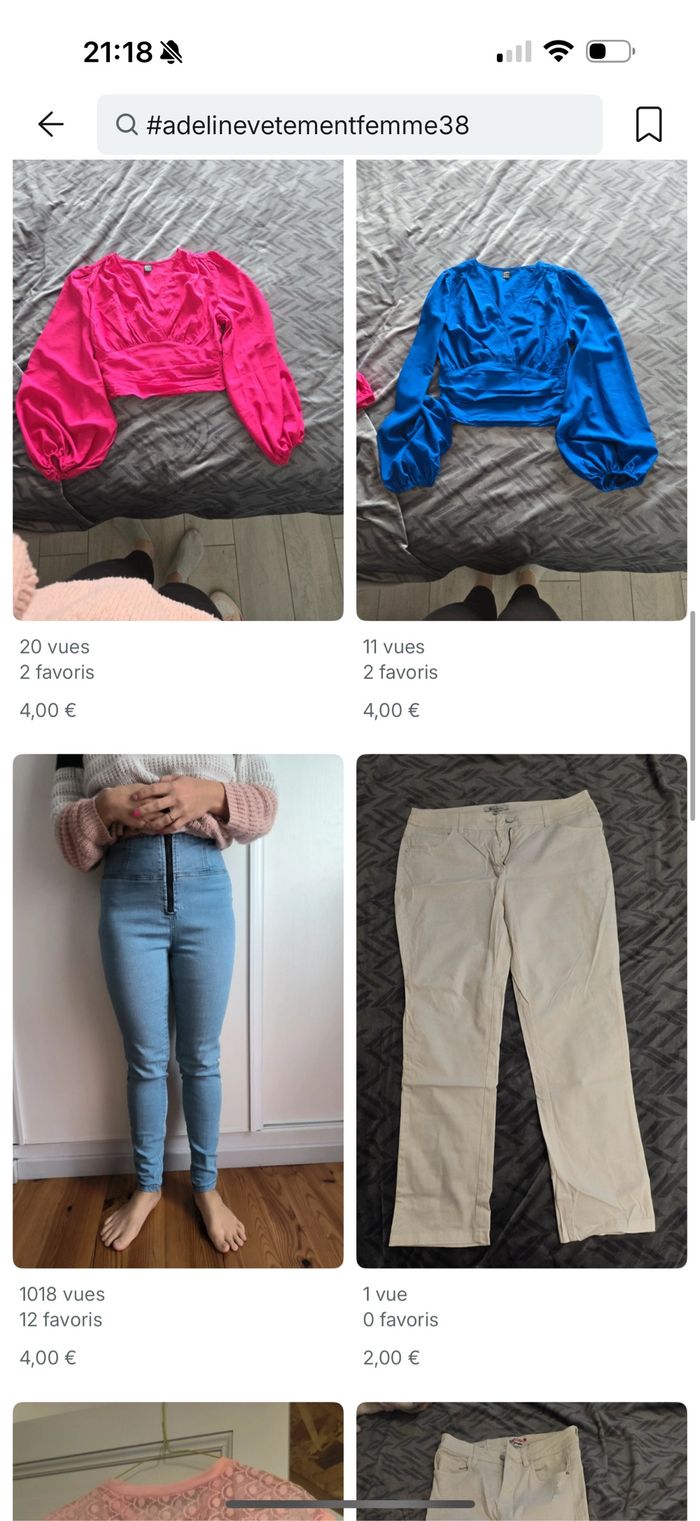Open the blue blouse listing

(x=521, y=390)
